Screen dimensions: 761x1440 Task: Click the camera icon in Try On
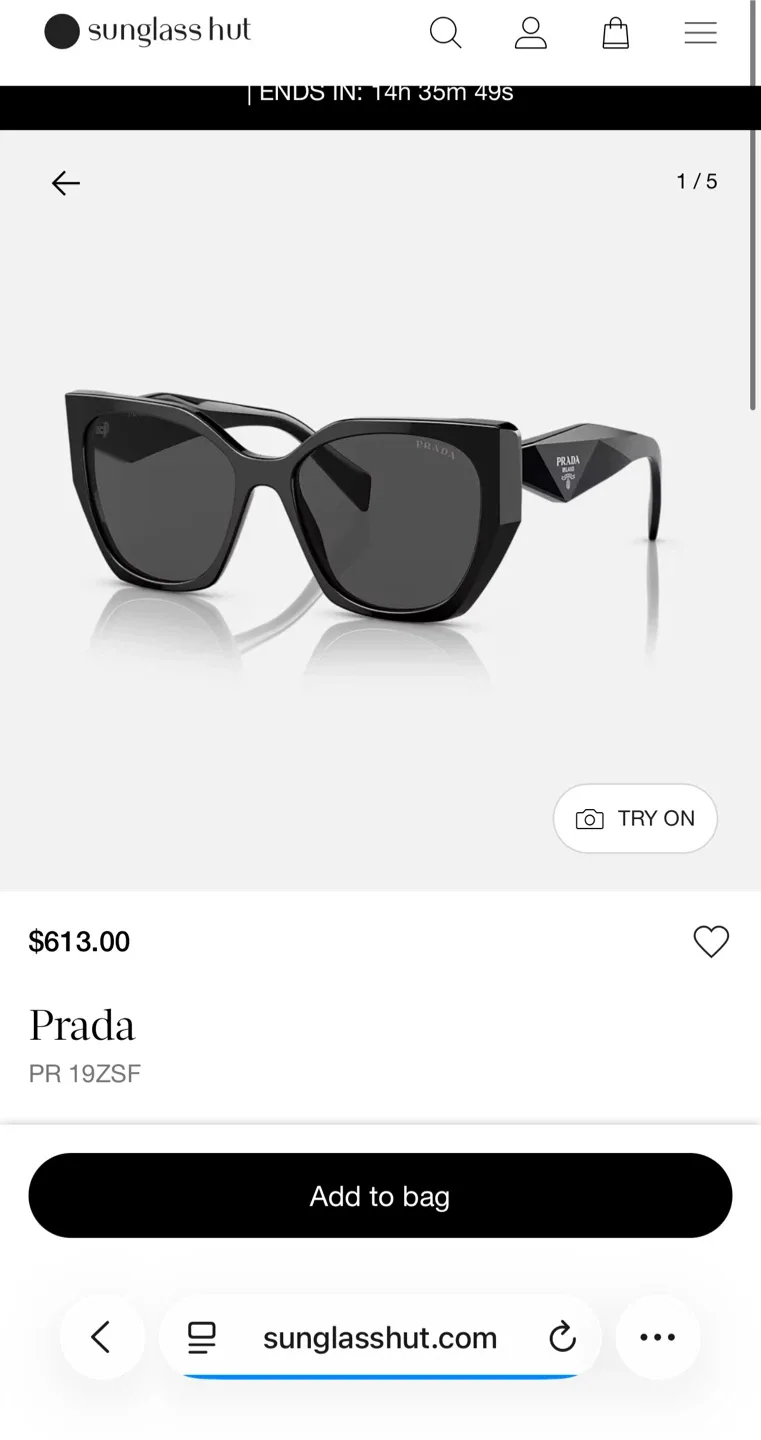click(590, 818)
